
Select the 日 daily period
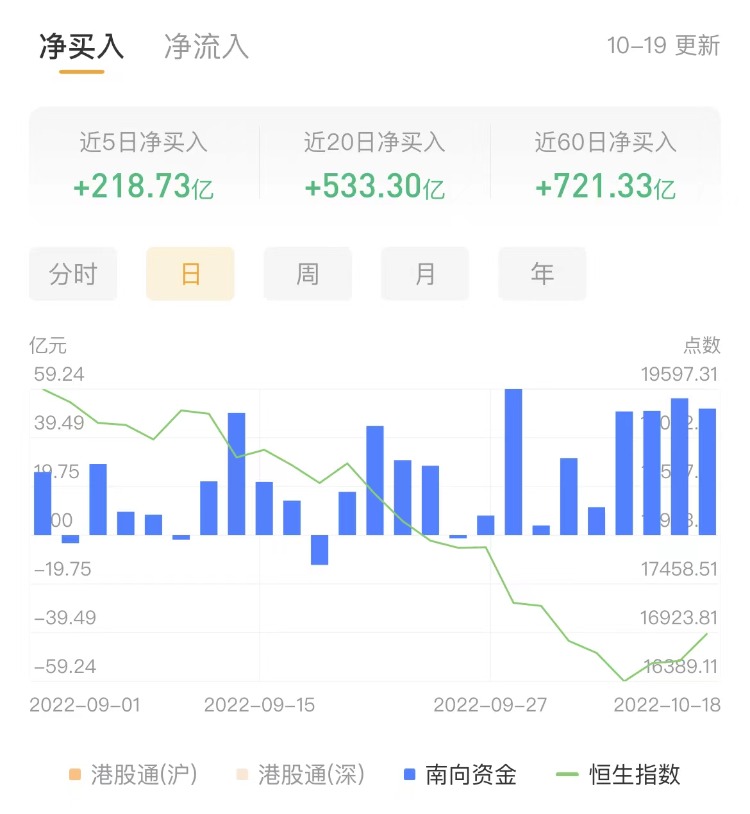click(190, 274)
